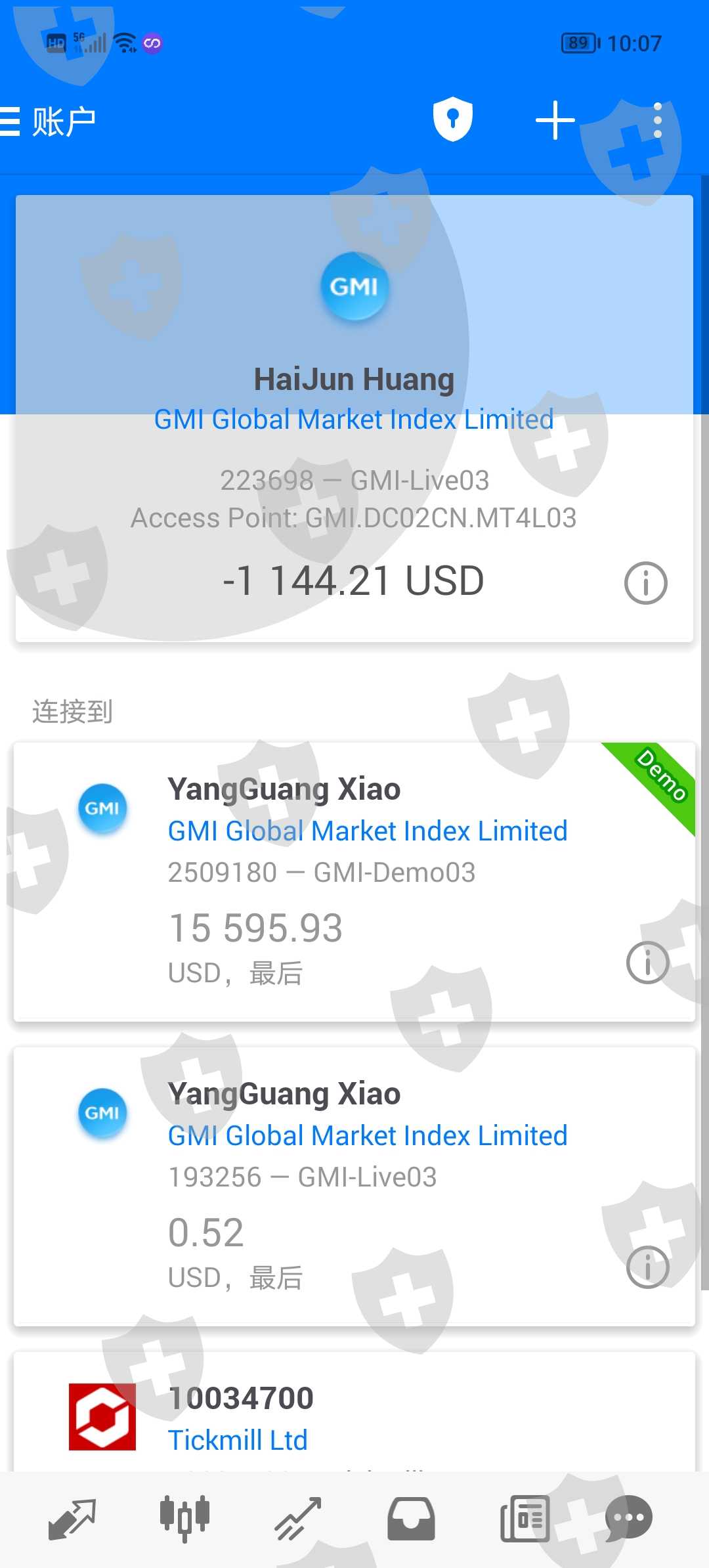Switch to the quotes arrows tab

[x=72, y=1518]
